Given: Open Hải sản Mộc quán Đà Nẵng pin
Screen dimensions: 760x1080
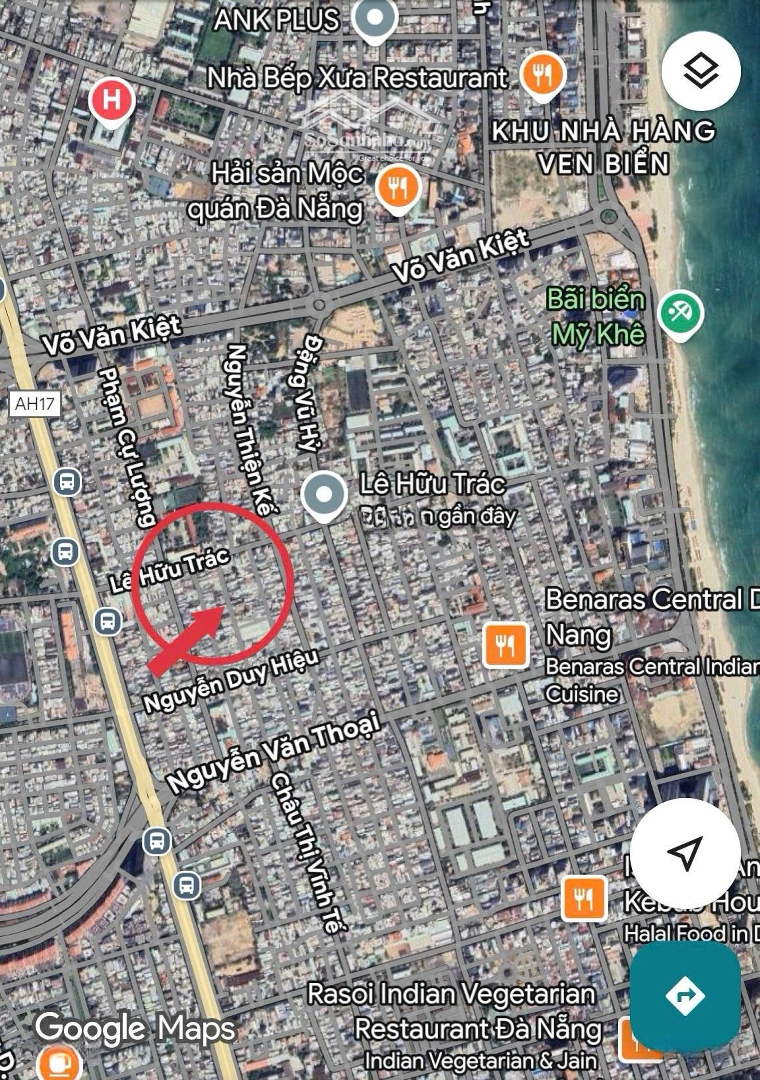Looking at the screenshot, I should pyautogui.click(x=398, y=187).
